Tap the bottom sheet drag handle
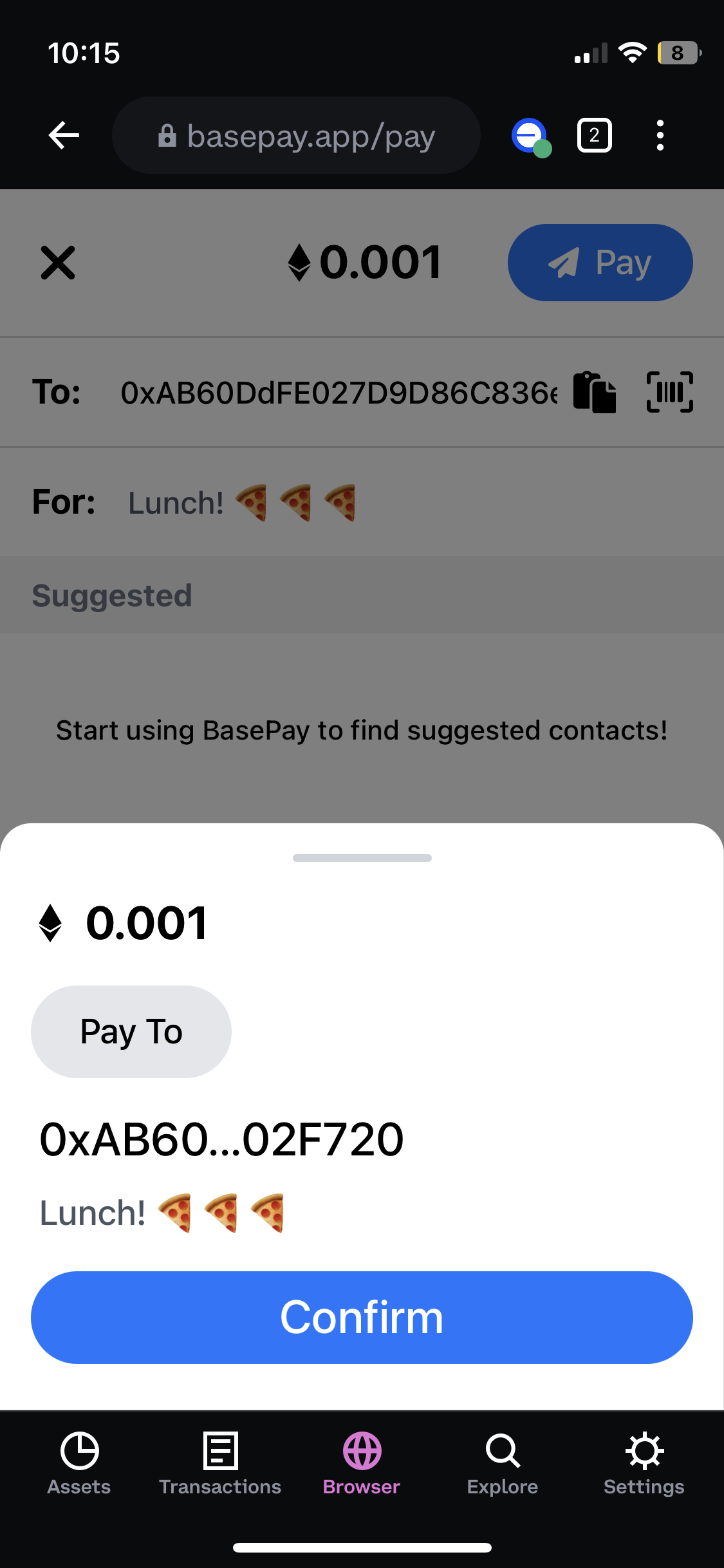Screen dimensions: 724x1568 (362, 857)
